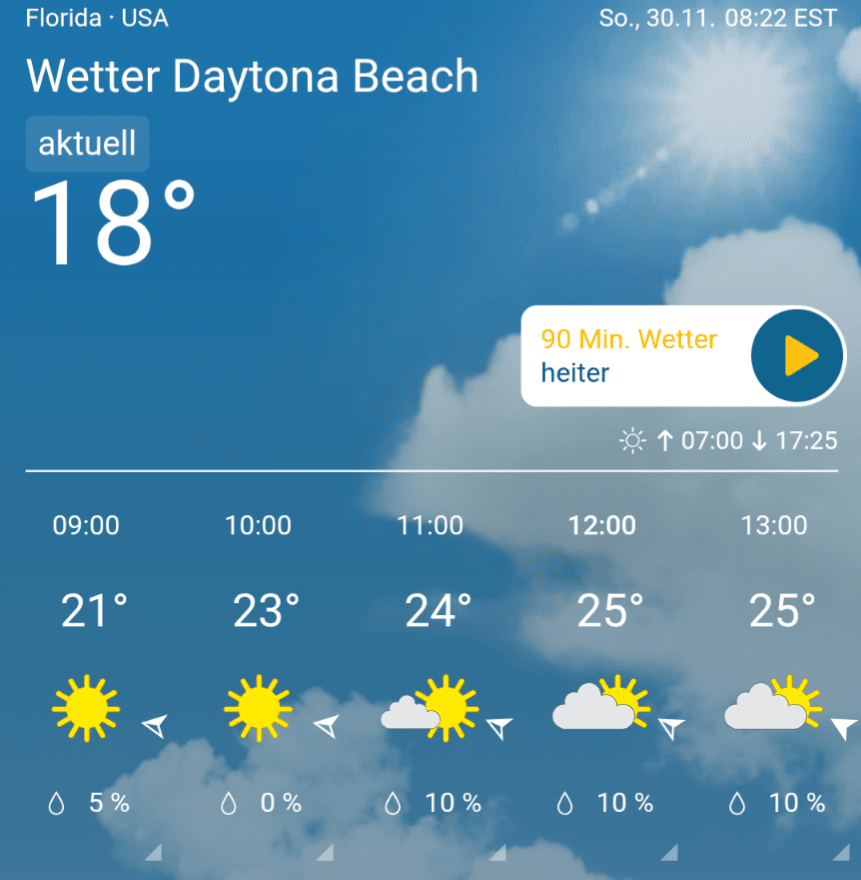The image size is (861, 880).
Task: Expand the 09:00 hourly forecast
Action: [153, 851]
